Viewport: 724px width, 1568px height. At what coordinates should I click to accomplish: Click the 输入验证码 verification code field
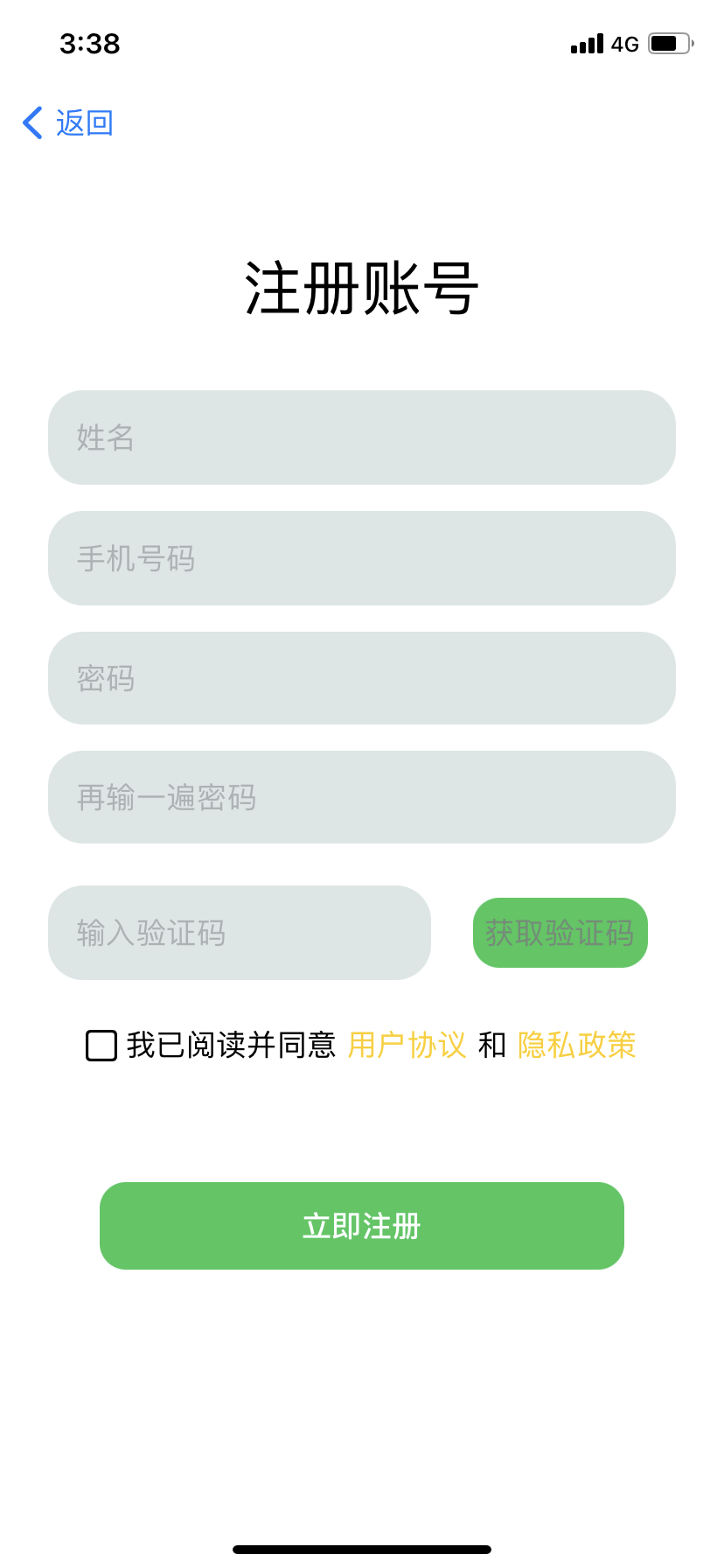(239, 933)
